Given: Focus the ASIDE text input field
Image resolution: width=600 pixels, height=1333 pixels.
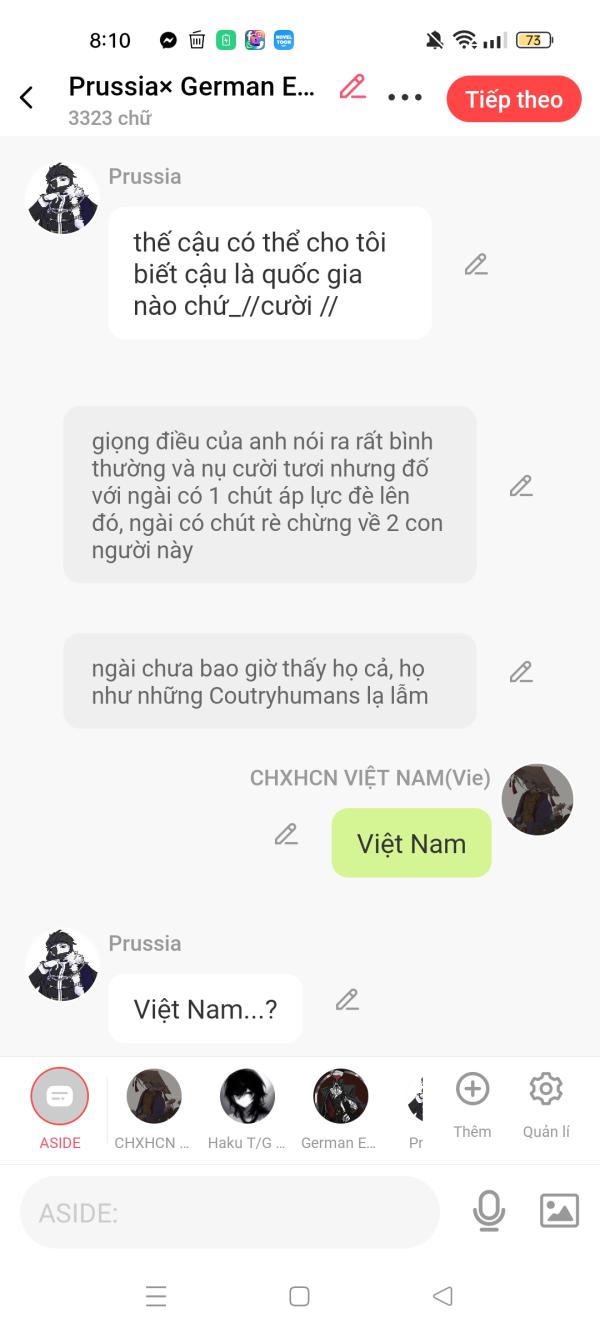Looking at the screenshot, I should (230, 1213).
